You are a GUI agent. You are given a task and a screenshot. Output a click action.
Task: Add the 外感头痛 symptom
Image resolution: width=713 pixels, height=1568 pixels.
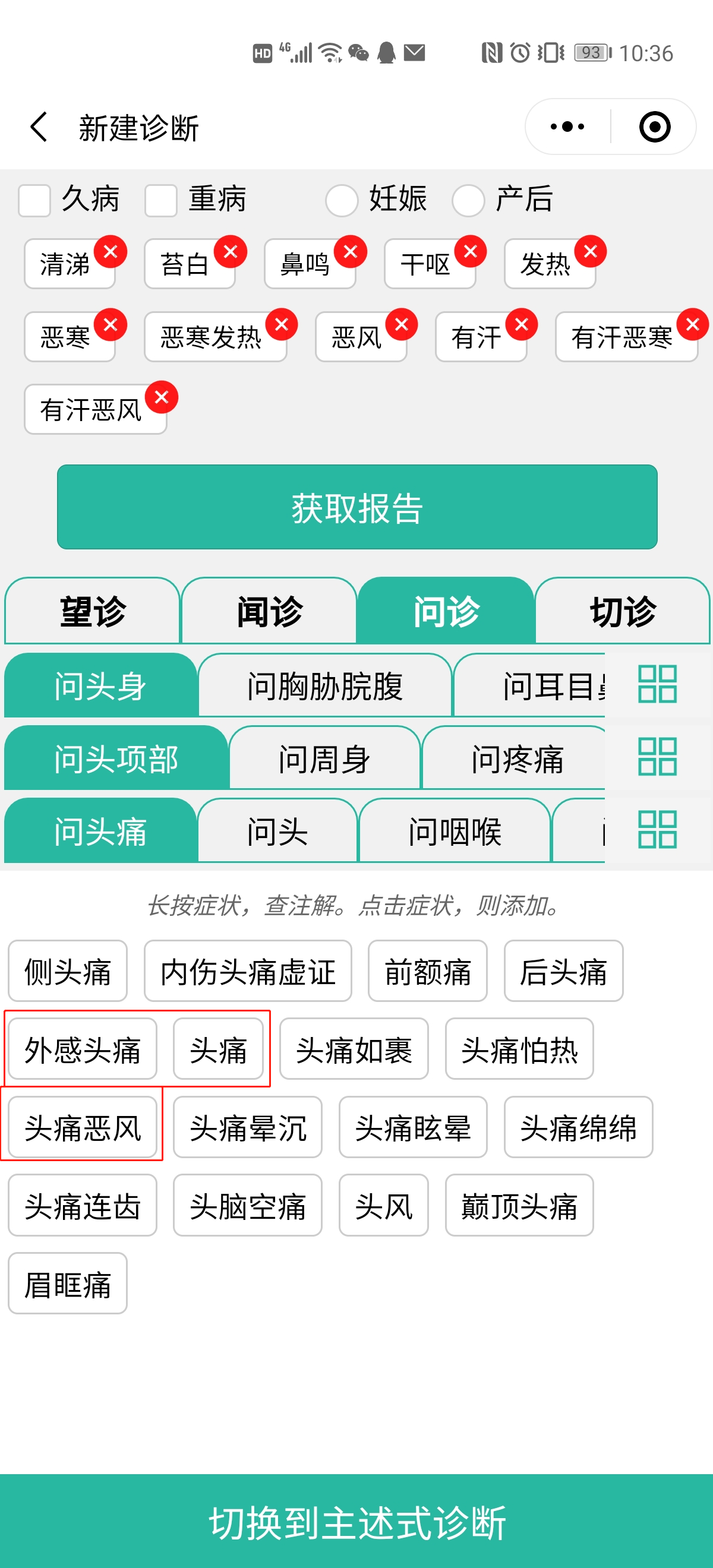[83, 1049]
